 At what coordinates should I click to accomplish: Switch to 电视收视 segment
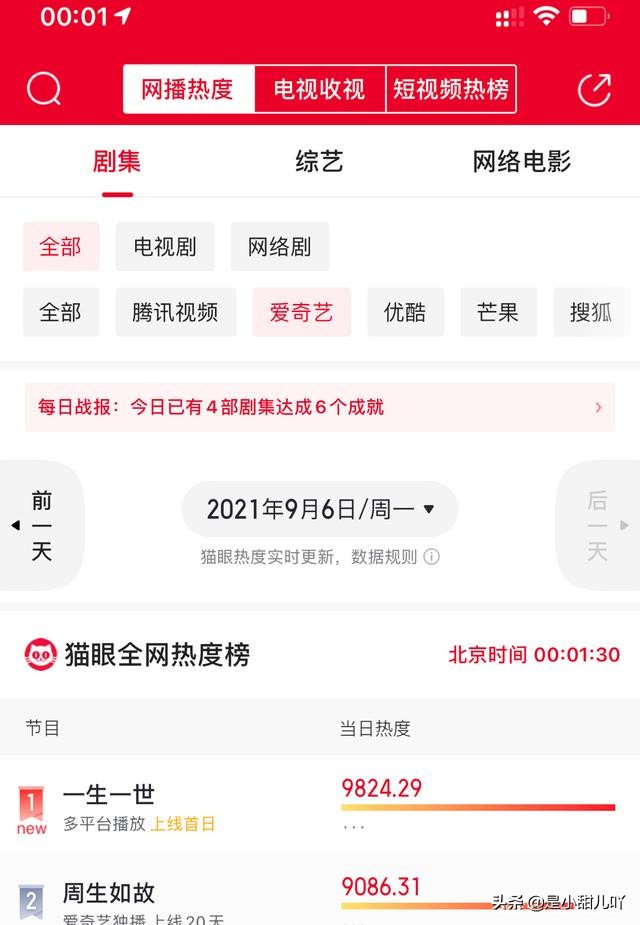coord(319,89)
